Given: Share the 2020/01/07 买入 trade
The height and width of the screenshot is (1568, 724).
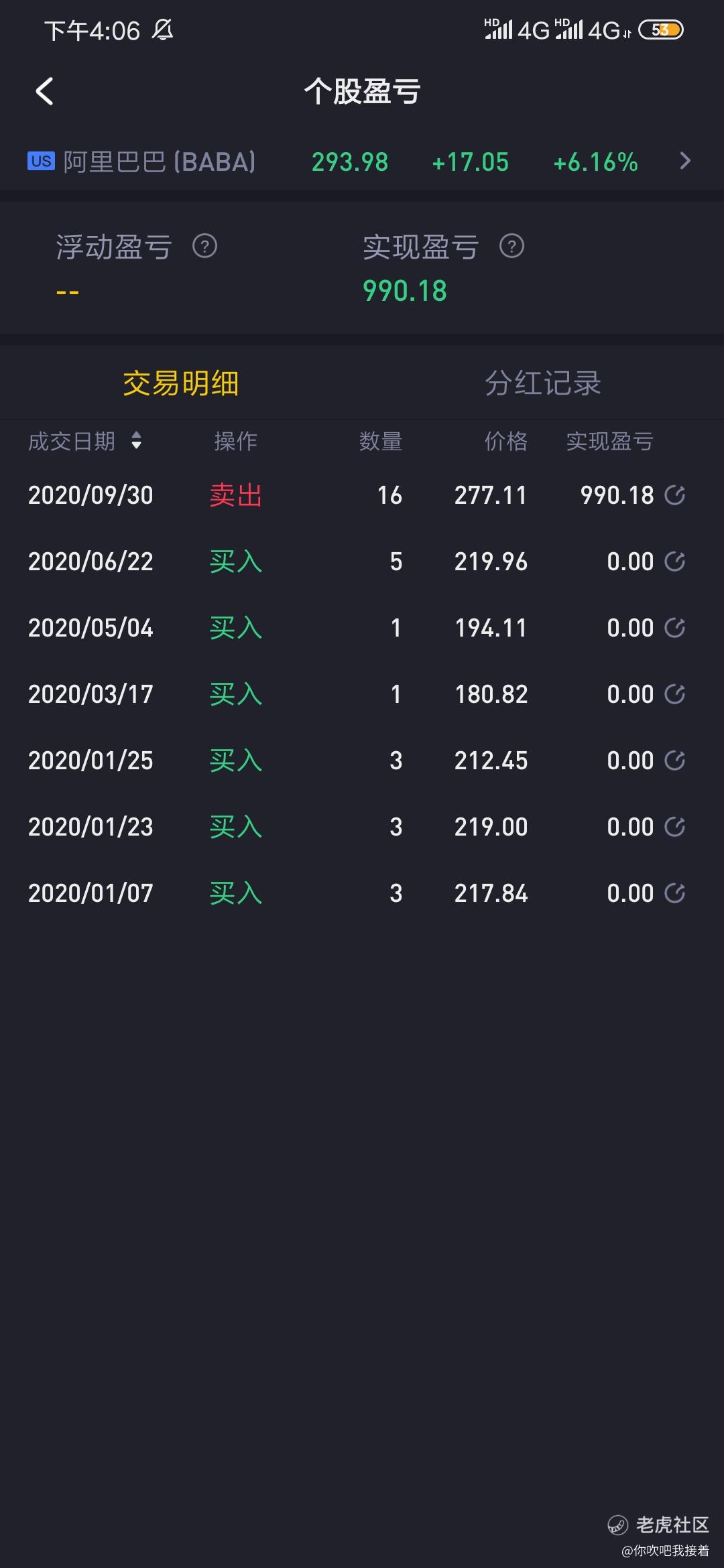Looking at the screenshot, I should 674,893.
